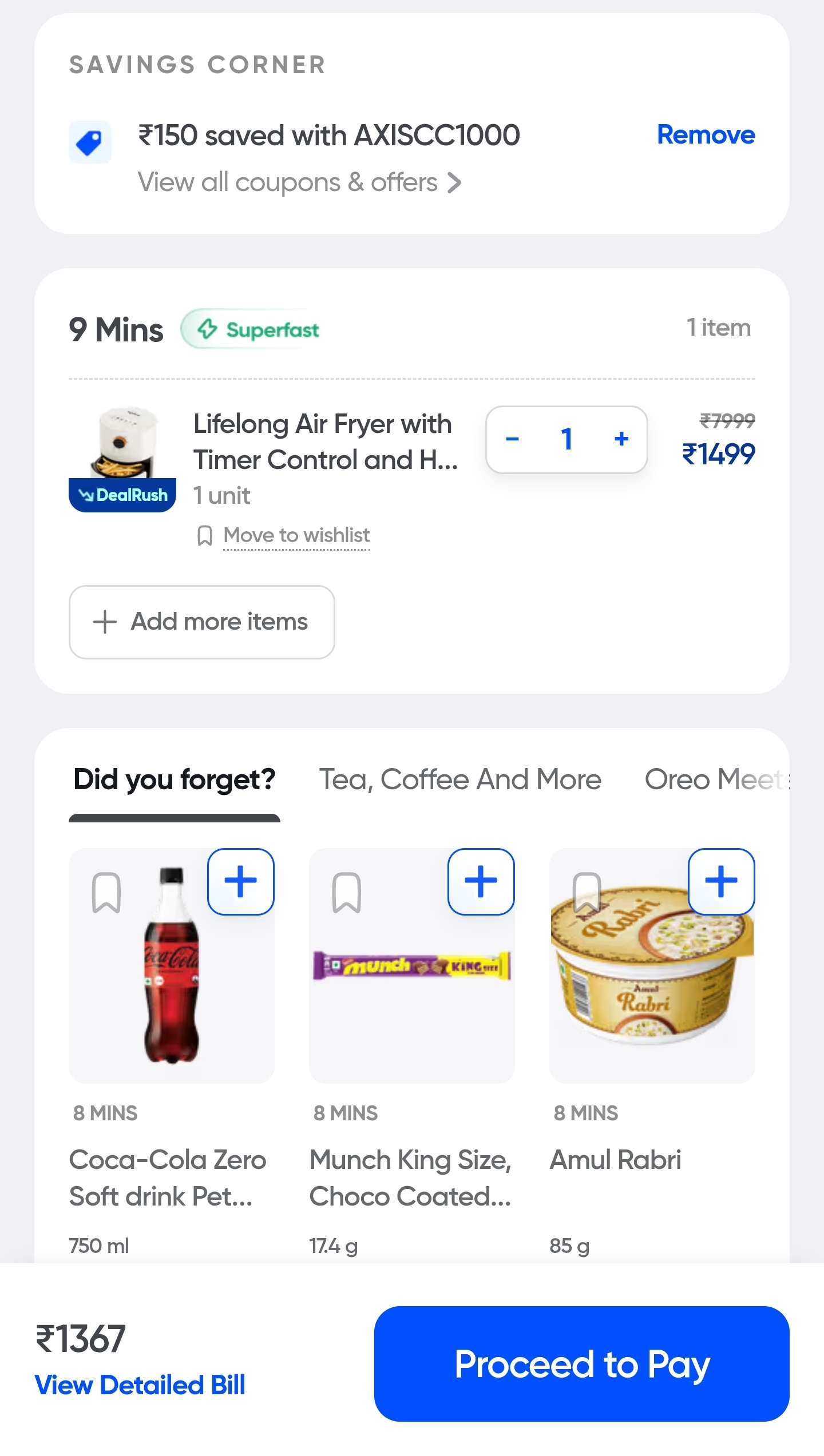Tap Add more items button

point(201,622)
